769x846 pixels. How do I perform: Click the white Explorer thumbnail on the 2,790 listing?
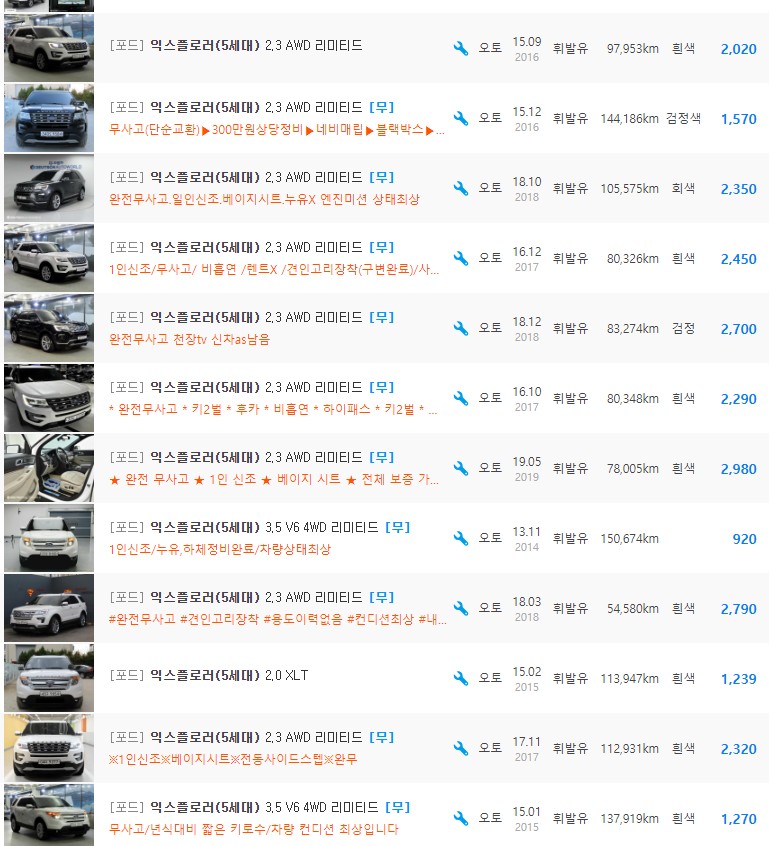coord(48,608)
